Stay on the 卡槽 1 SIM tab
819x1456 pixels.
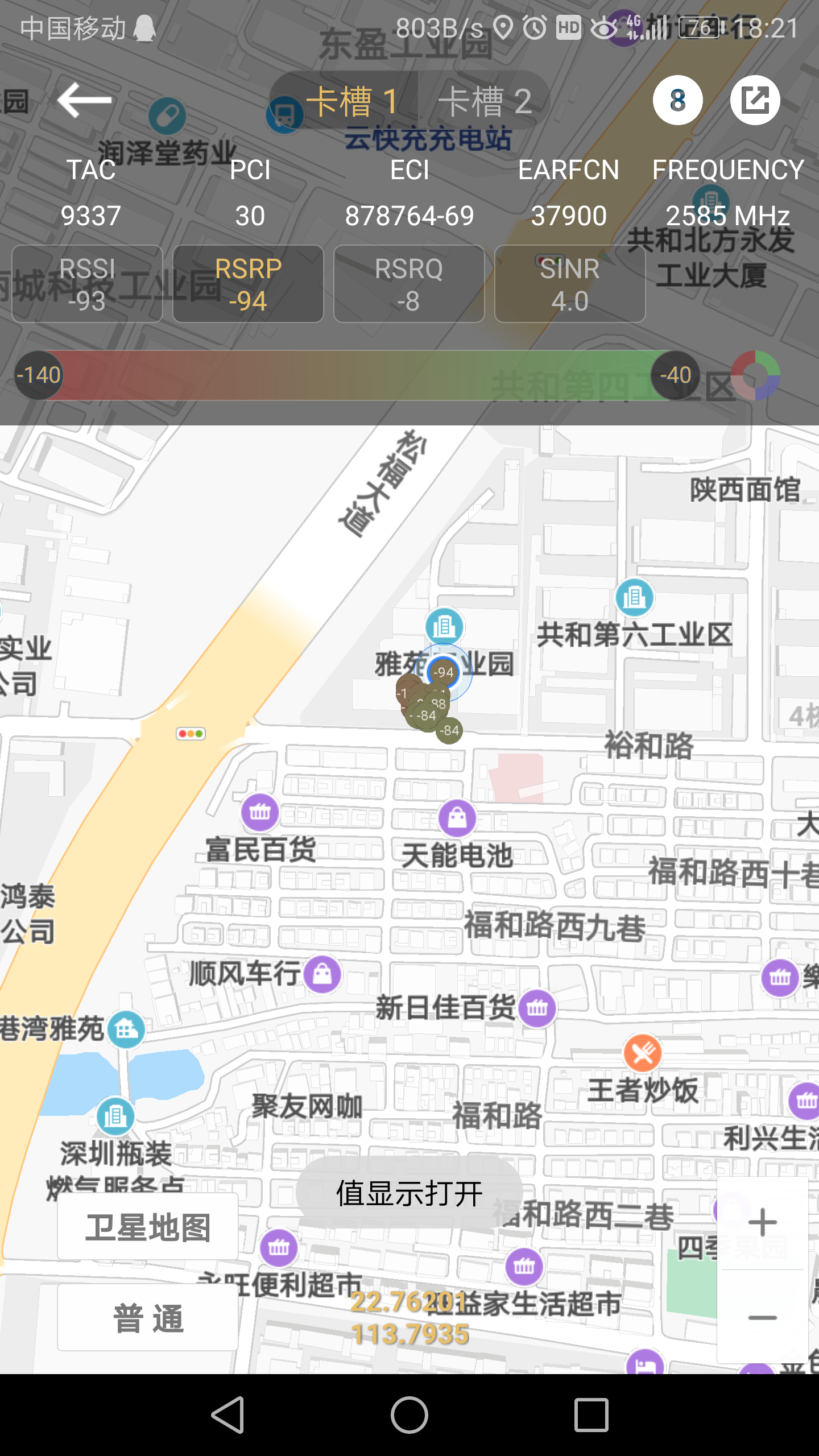click(353, 101)
